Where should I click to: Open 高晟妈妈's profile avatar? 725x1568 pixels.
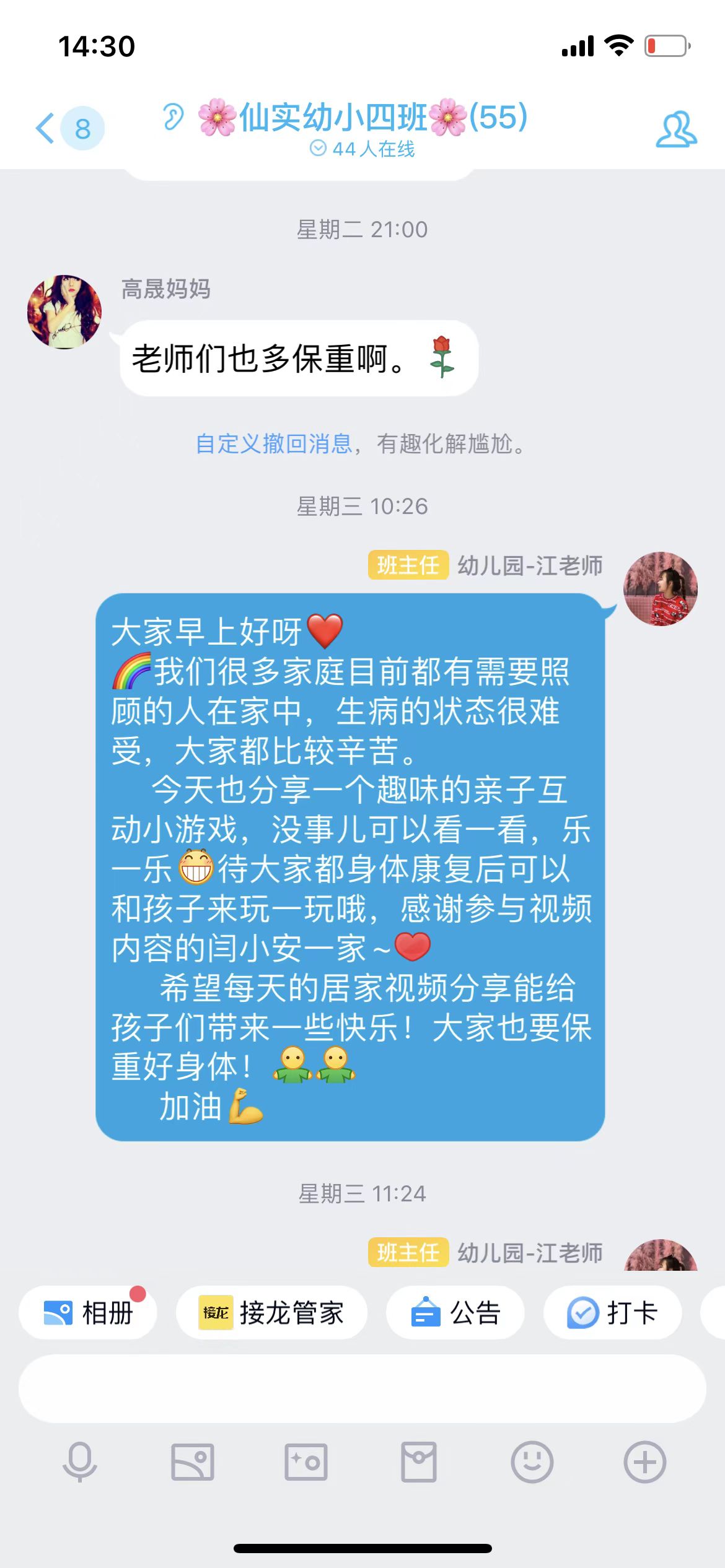[64, 312]
